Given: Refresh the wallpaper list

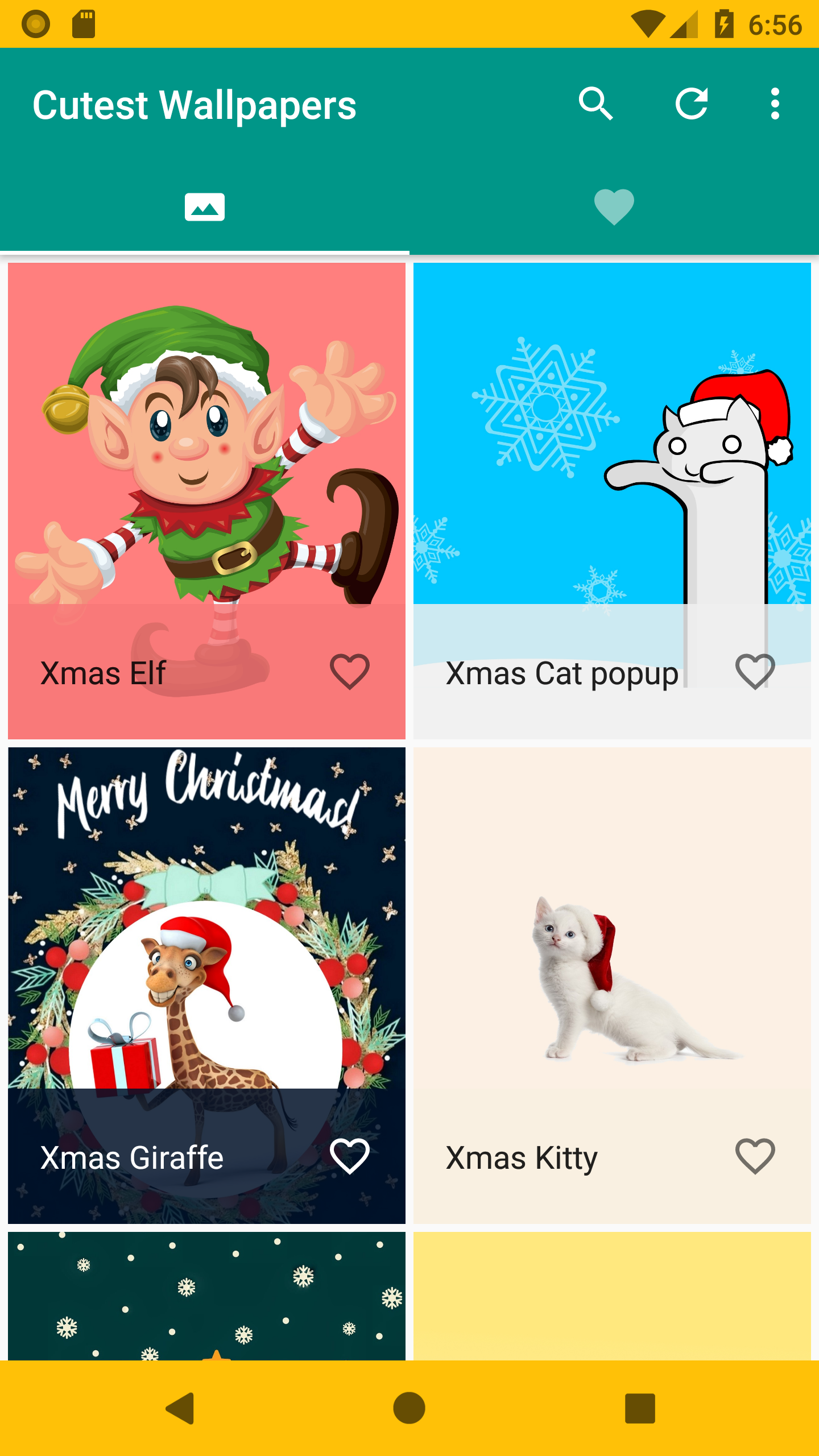Looking at the screenshot, I should tap(691, 104).
